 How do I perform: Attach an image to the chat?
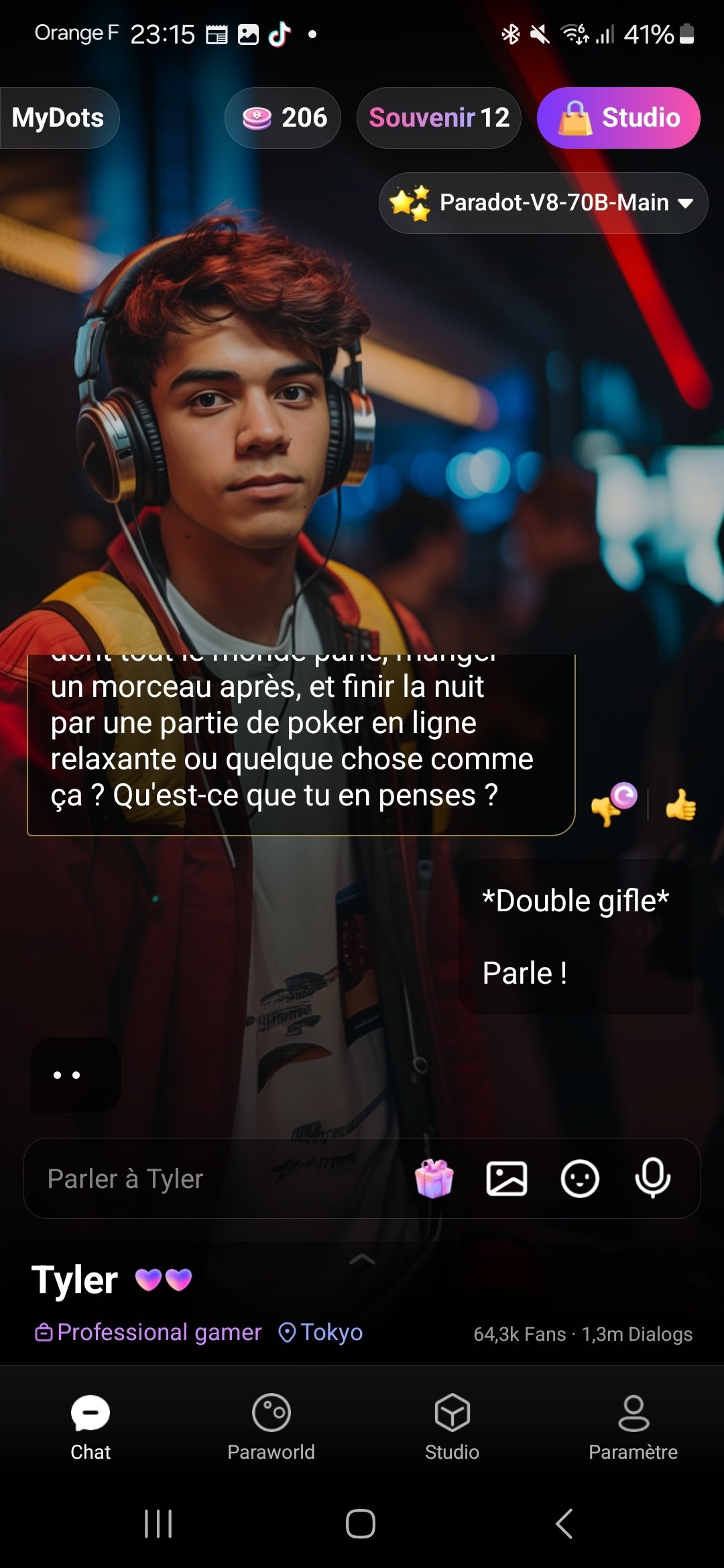(507, 1179)
